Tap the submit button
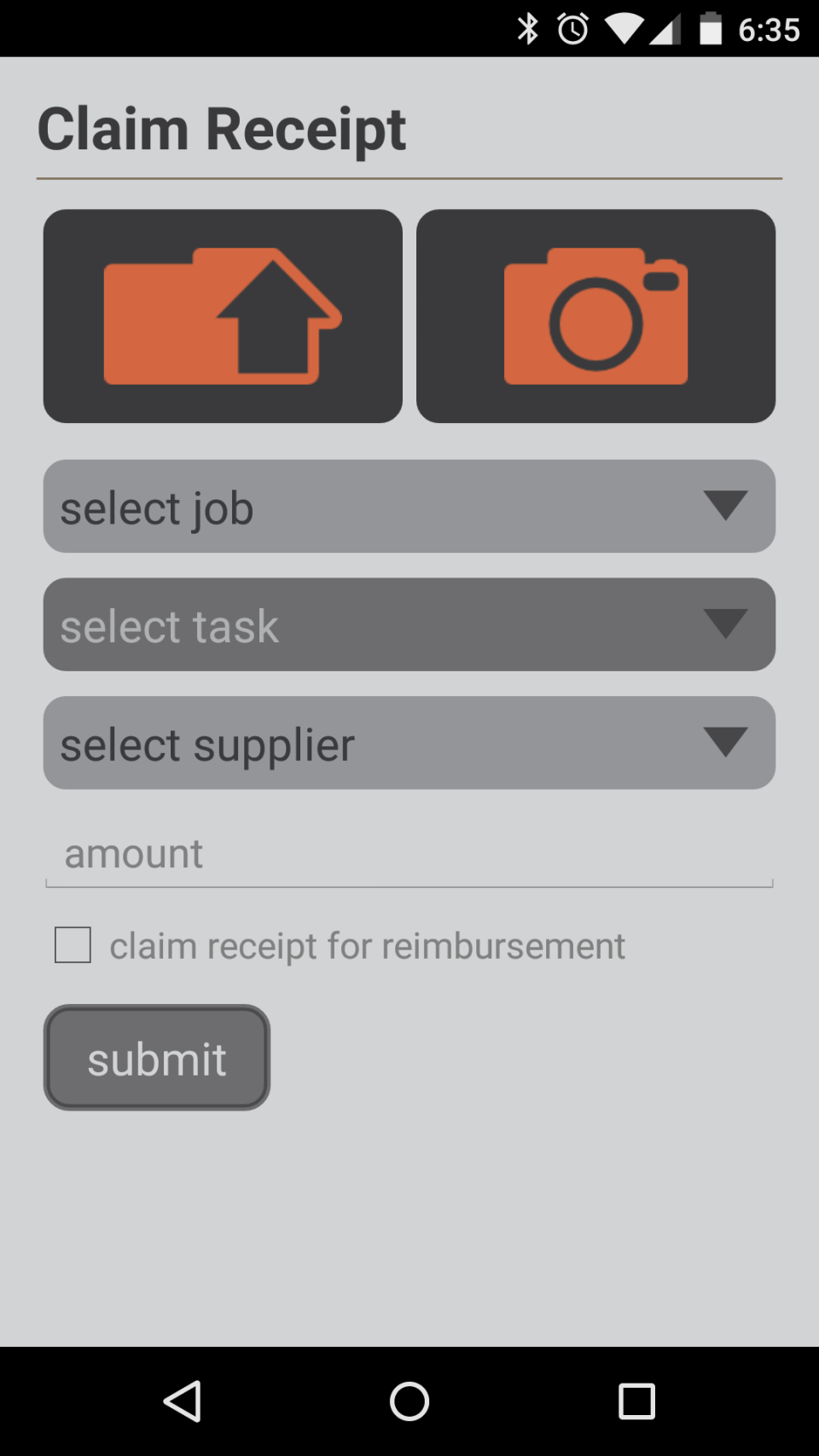819x1456 pixels. (157, 1058)
